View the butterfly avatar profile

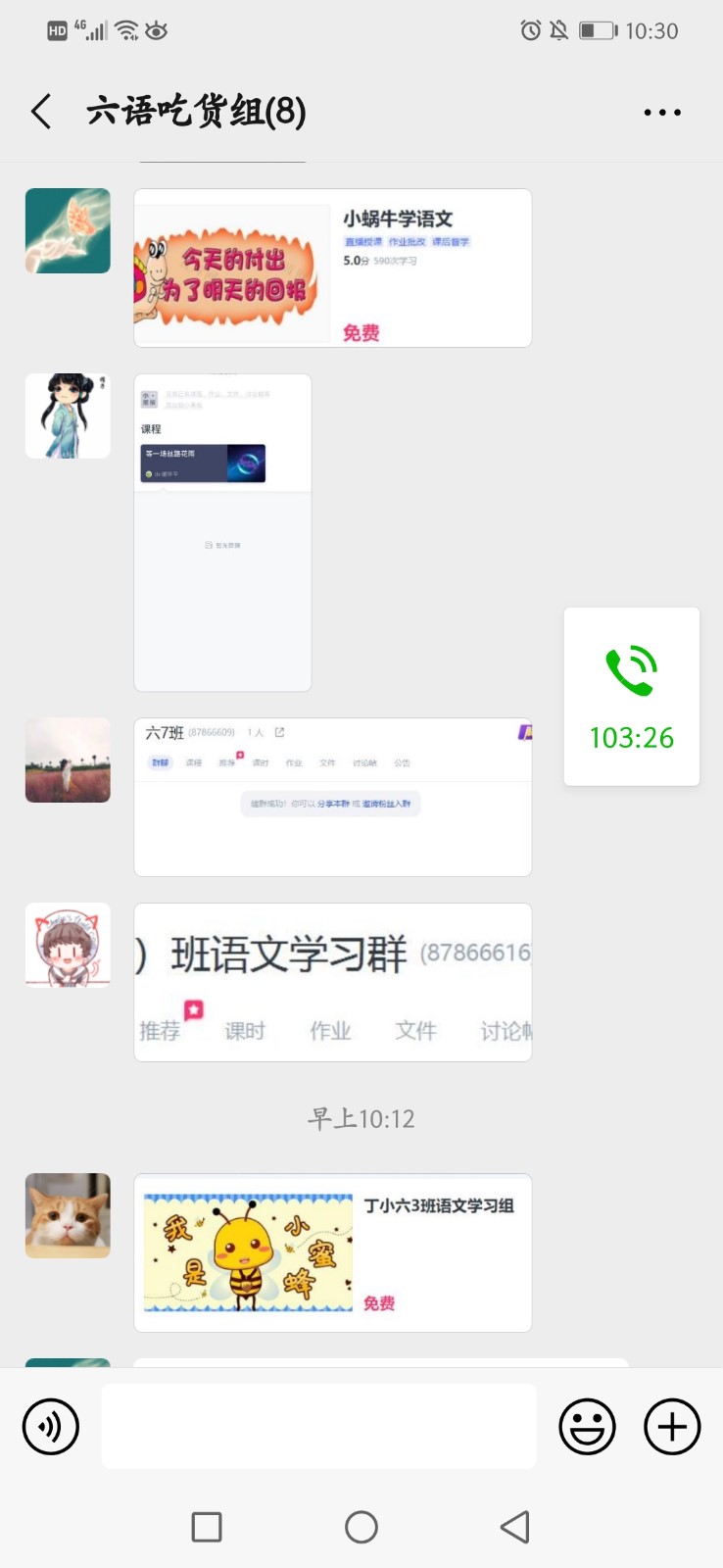pyautogui.click(x=68, y=231)
